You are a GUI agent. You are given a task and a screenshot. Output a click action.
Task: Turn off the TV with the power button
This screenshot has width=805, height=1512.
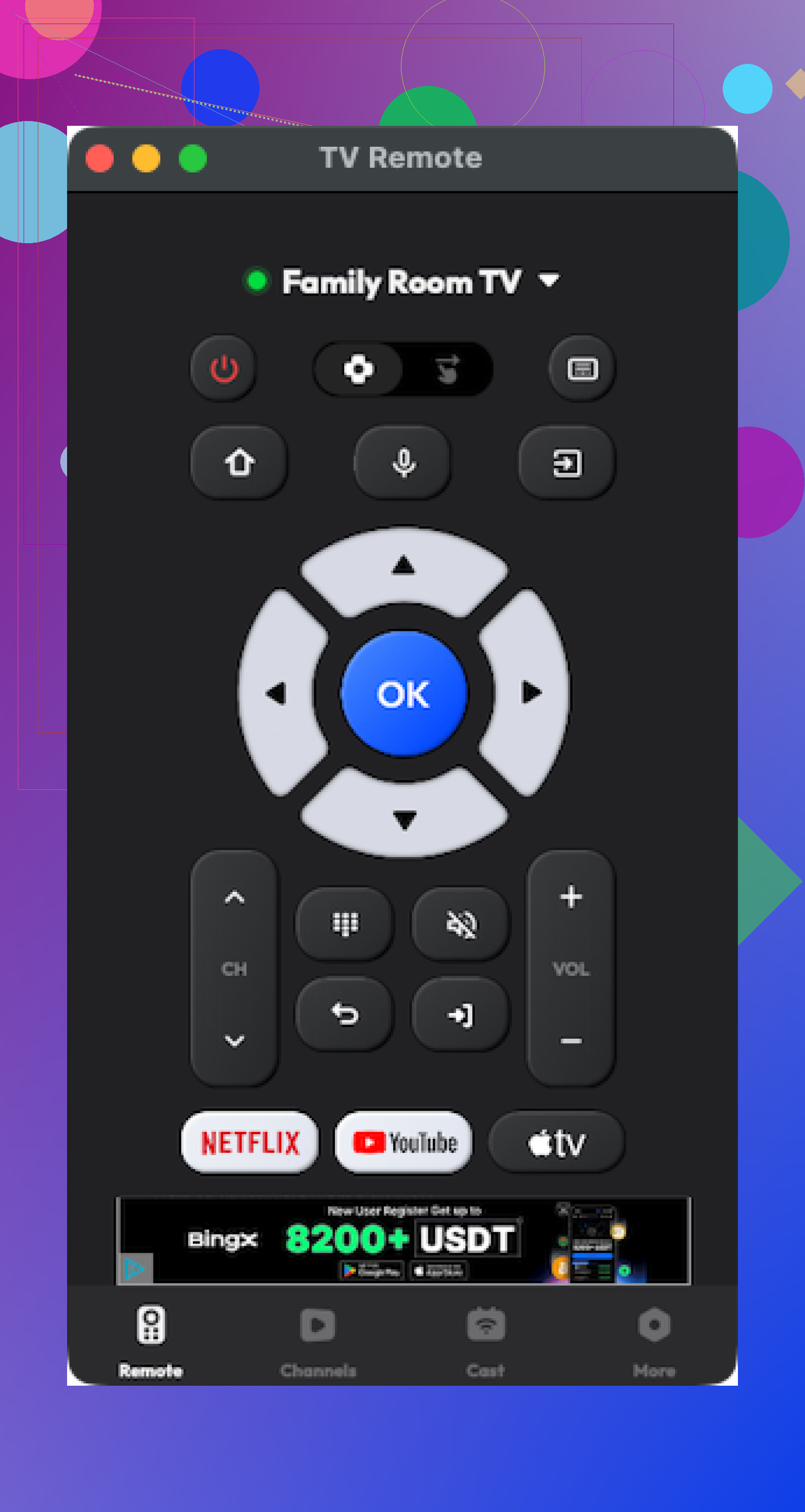coord(224,369)
